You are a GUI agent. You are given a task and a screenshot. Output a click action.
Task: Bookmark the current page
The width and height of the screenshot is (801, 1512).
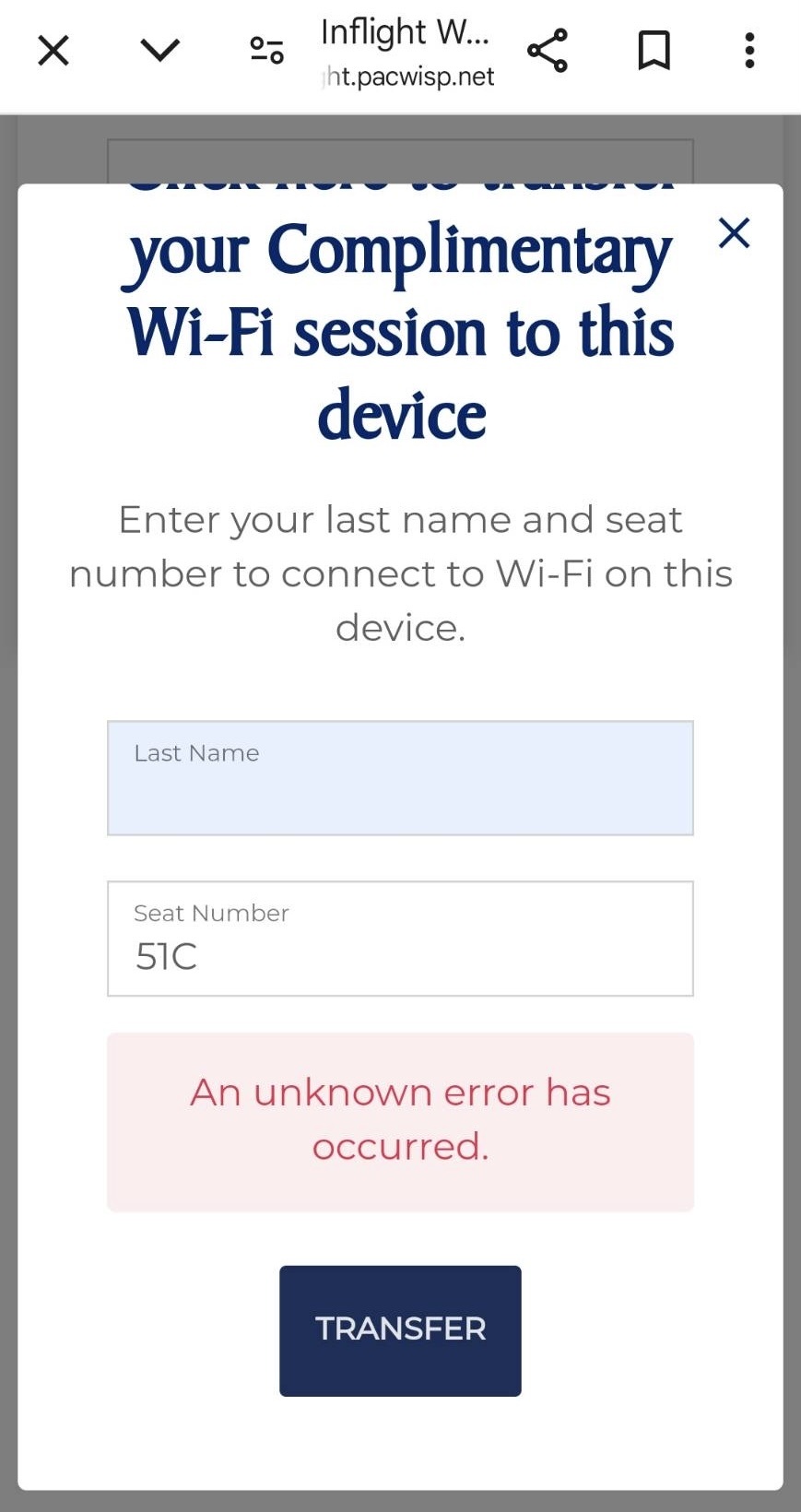(654, 51)
